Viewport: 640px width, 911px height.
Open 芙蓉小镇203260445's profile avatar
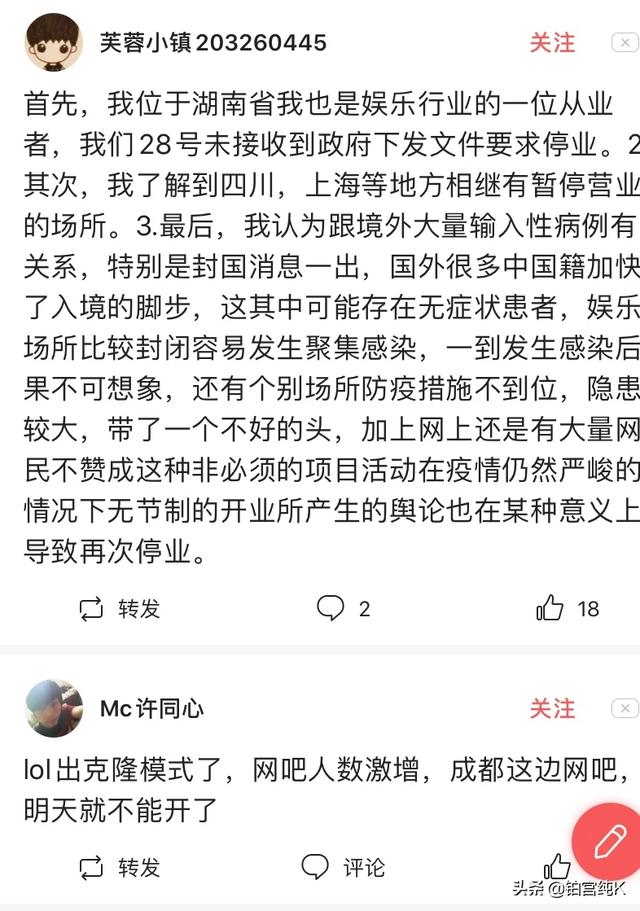coord(53,43)
